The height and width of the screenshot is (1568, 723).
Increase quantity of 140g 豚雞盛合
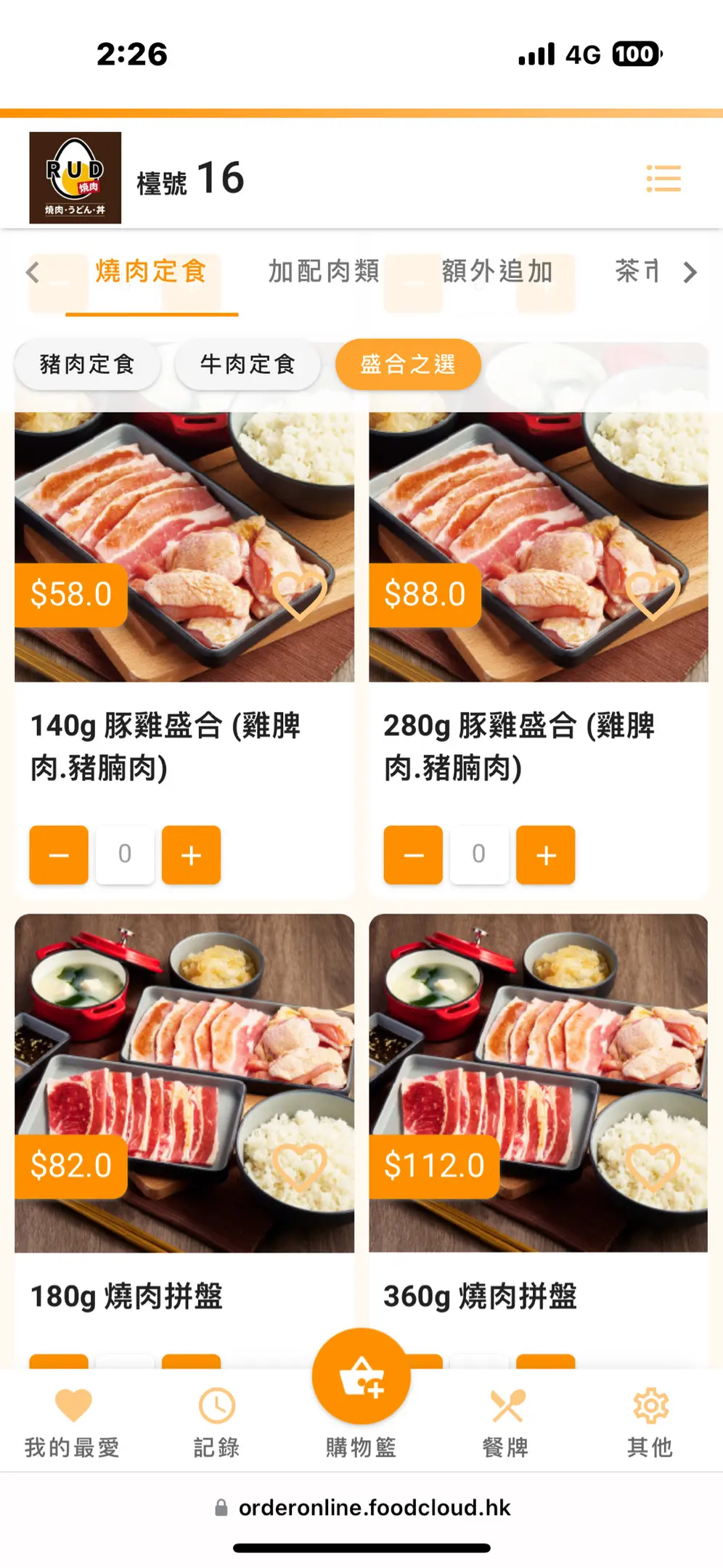191,855
